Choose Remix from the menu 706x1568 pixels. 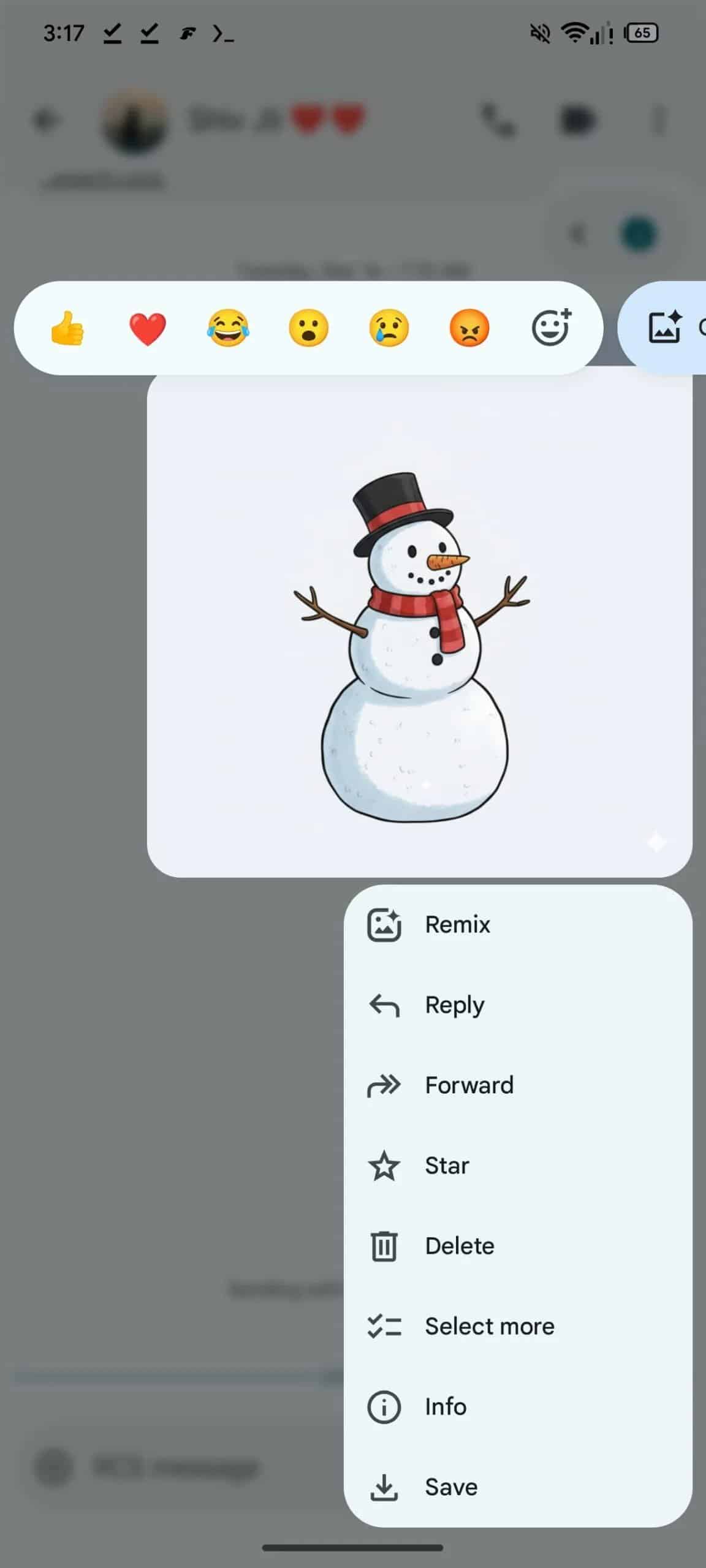[457, 924]
